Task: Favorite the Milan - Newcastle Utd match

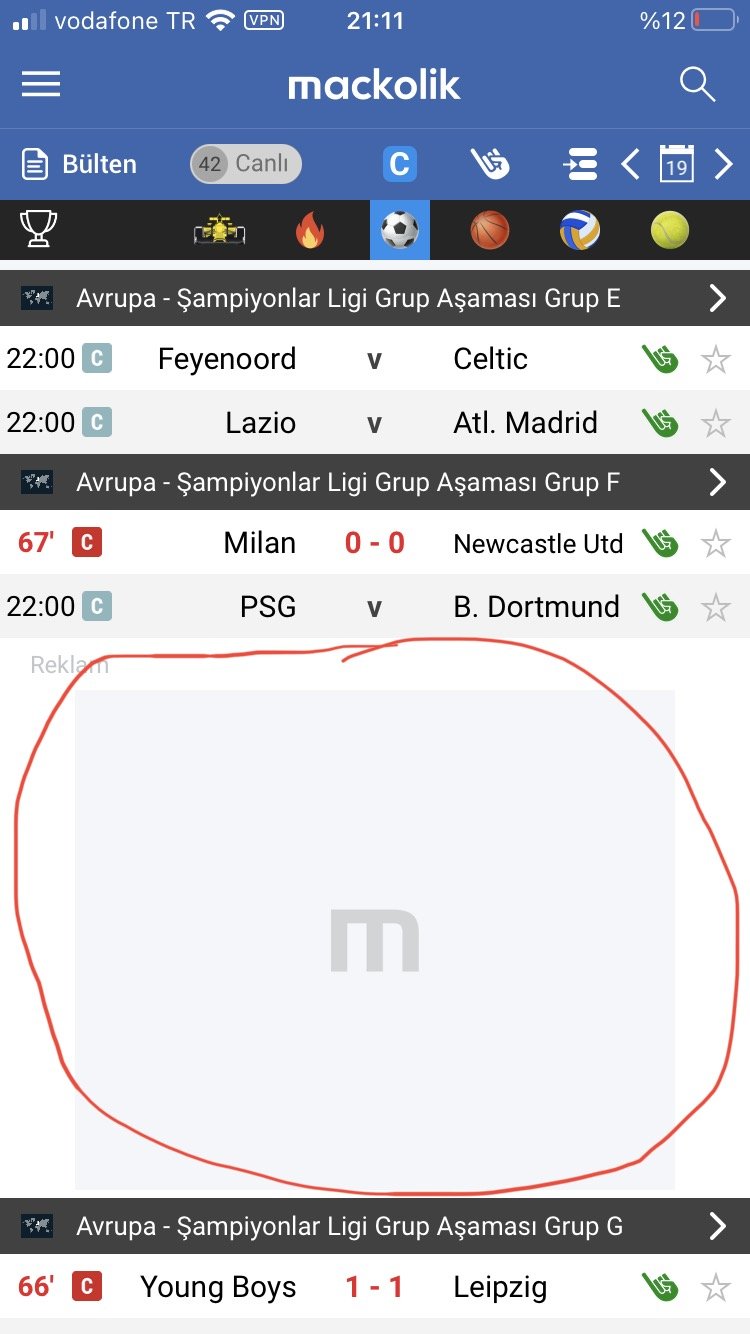Action: pyautogui.click(x=716, y=543)
